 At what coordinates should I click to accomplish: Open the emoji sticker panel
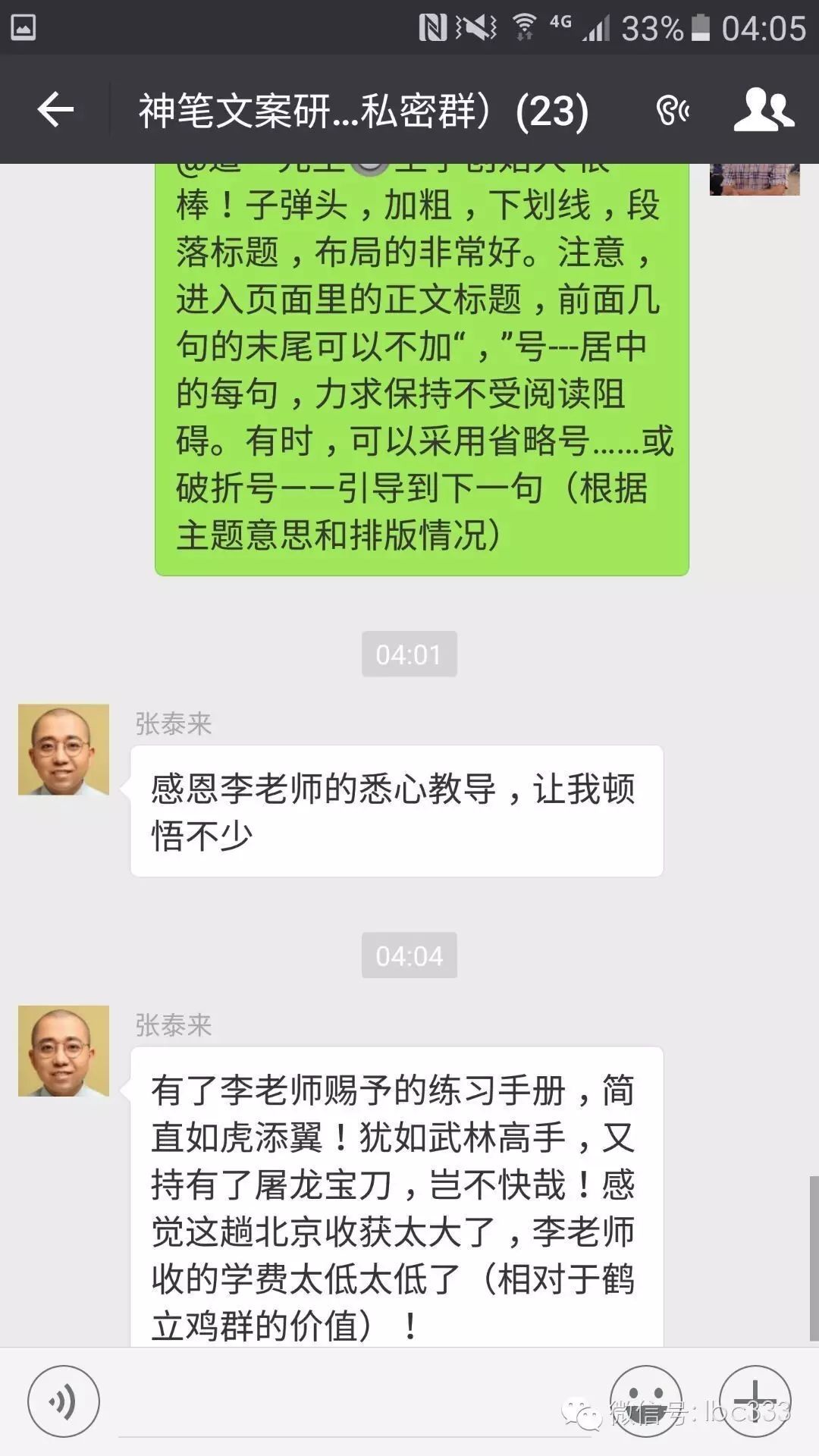[646, 1401]
